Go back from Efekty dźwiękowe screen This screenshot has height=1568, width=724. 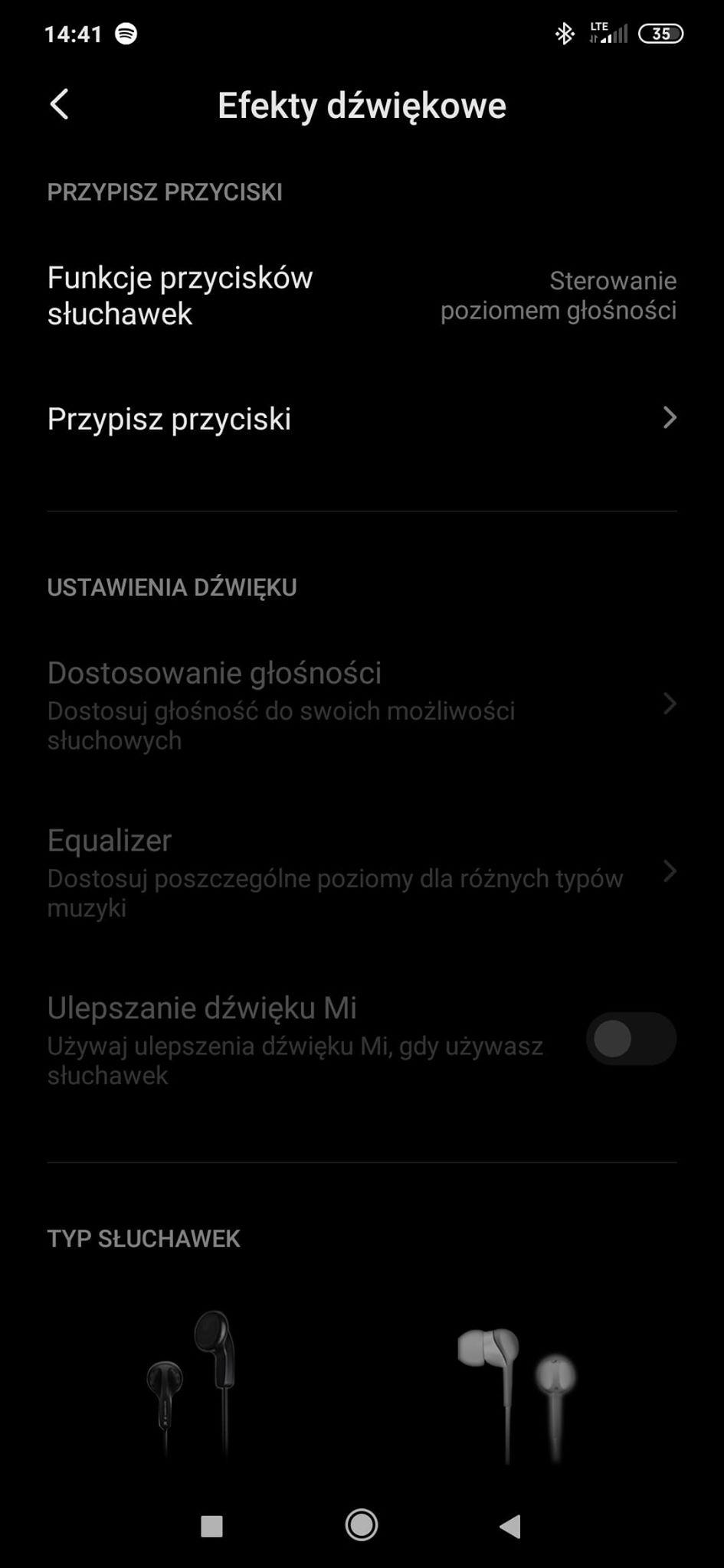click(60, 104)
